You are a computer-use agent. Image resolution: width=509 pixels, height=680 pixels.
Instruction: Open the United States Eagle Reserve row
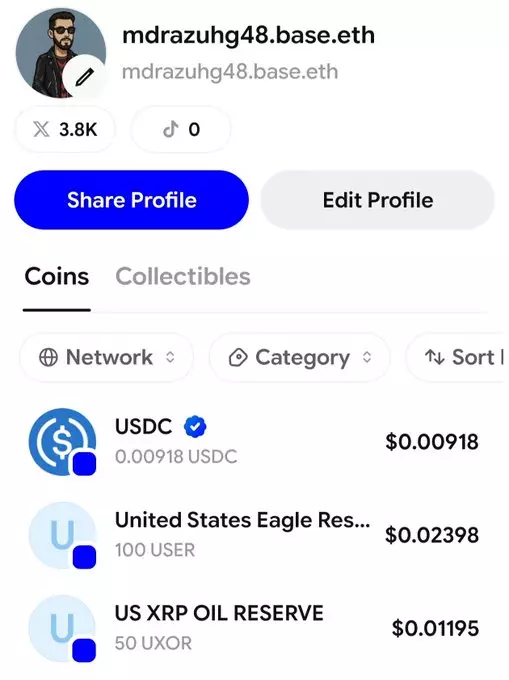pyautogui.click(x=254, y=535)
